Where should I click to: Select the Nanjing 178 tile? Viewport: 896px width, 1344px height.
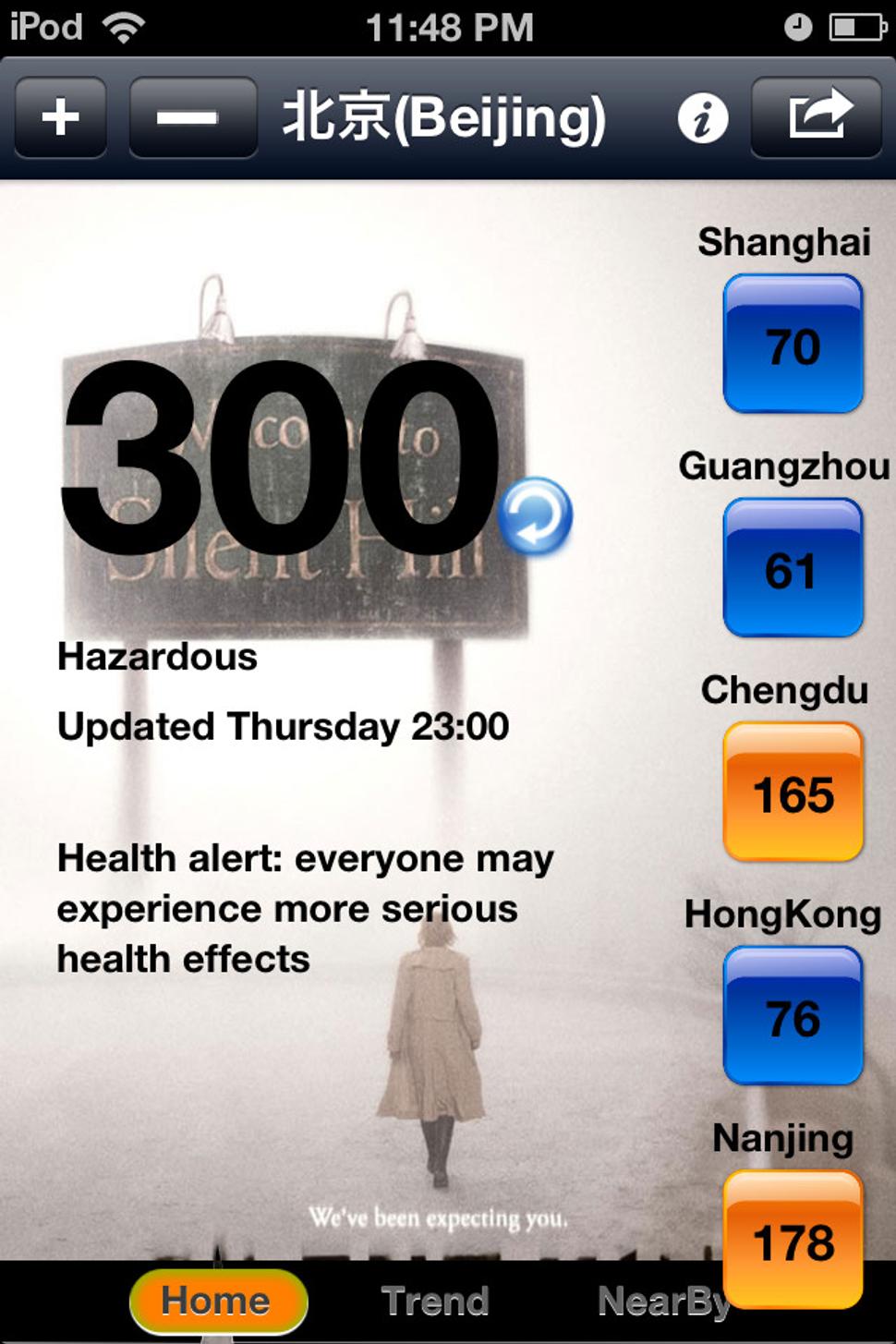(x=793, y=1238)
